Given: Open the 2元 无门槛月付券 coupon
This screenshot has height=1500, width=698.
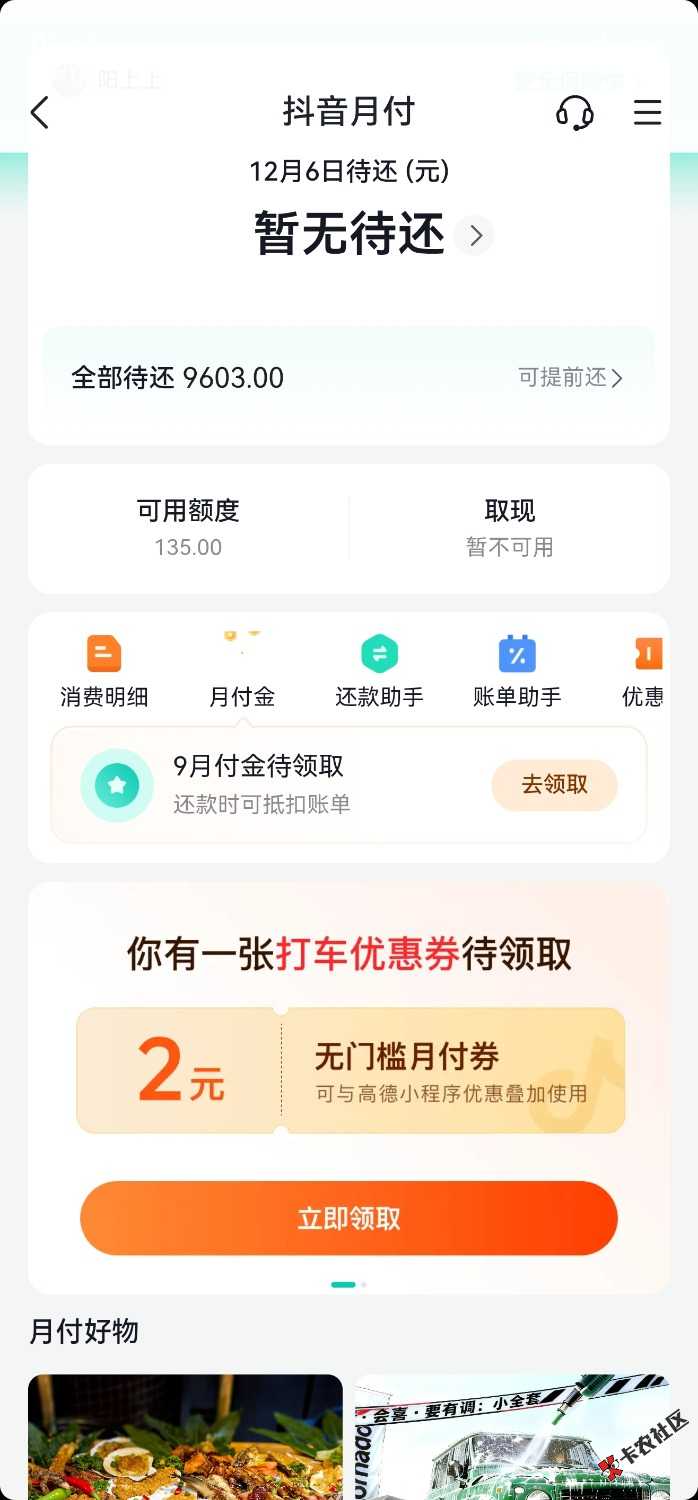Looking at the screenshot, I should pos(350,1070).
